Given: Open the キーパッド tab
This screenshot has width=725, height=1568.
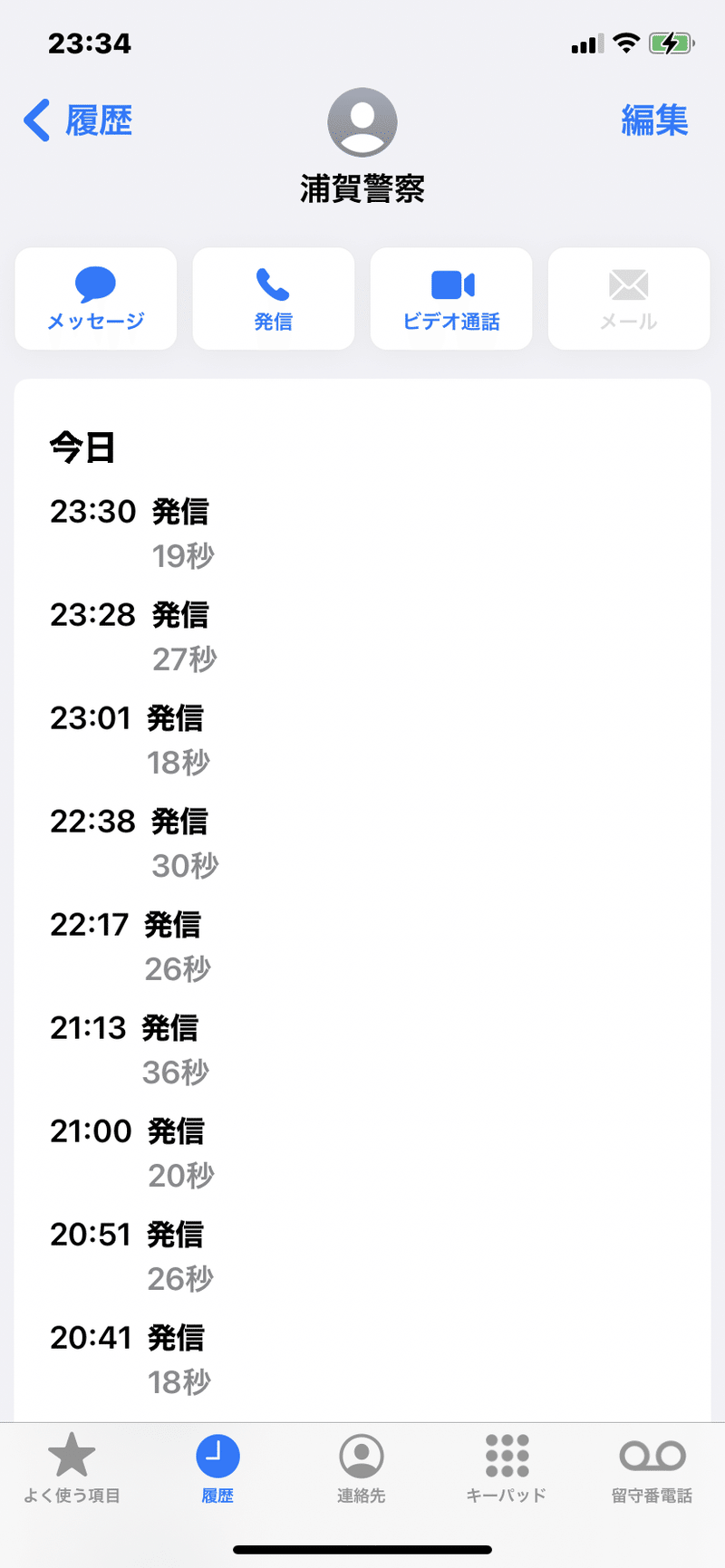Looking at the screenshot, I should point(507,1467).
